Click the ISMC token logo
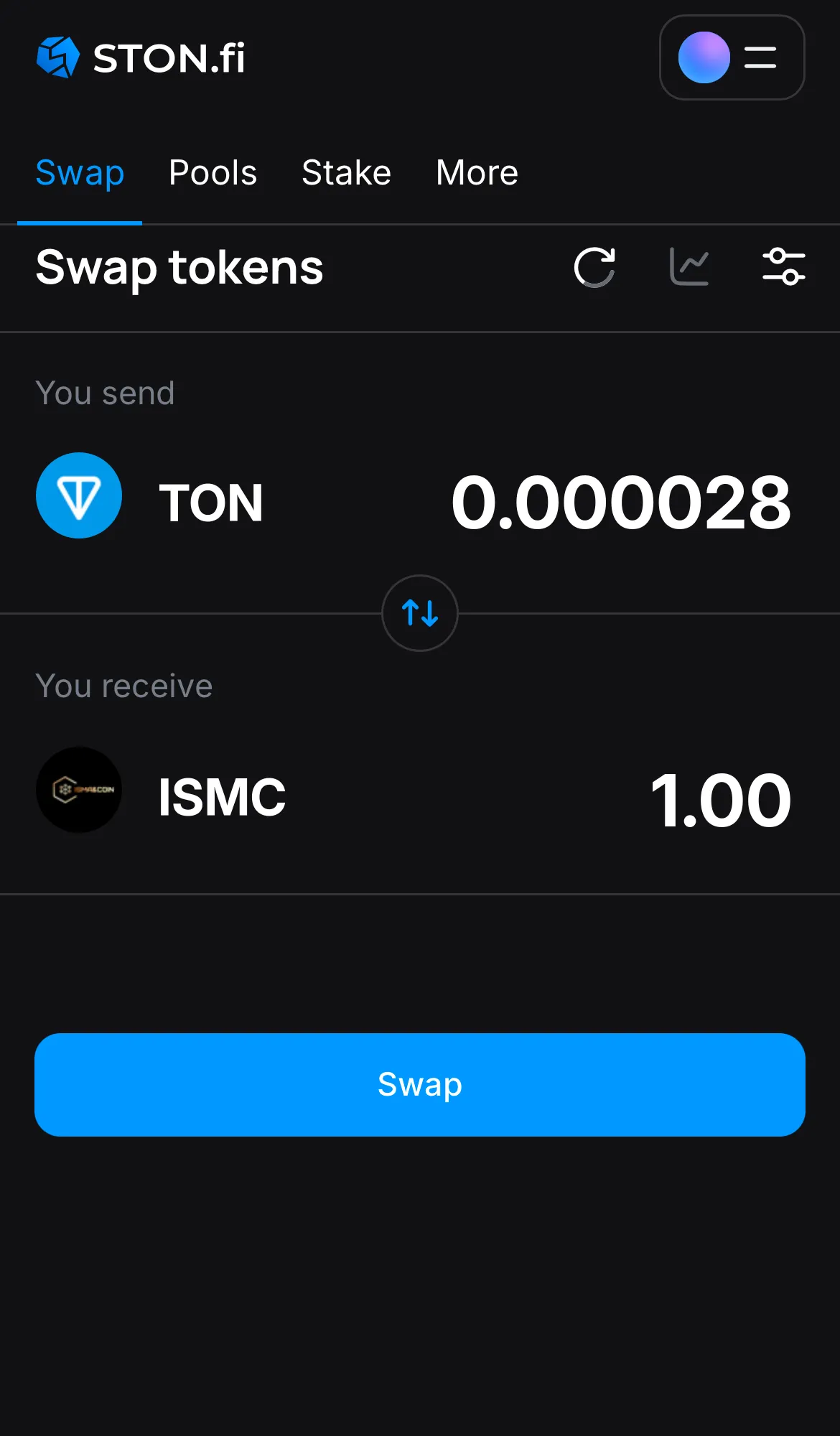Screen dimensions: 840x1436 (79, 790)
